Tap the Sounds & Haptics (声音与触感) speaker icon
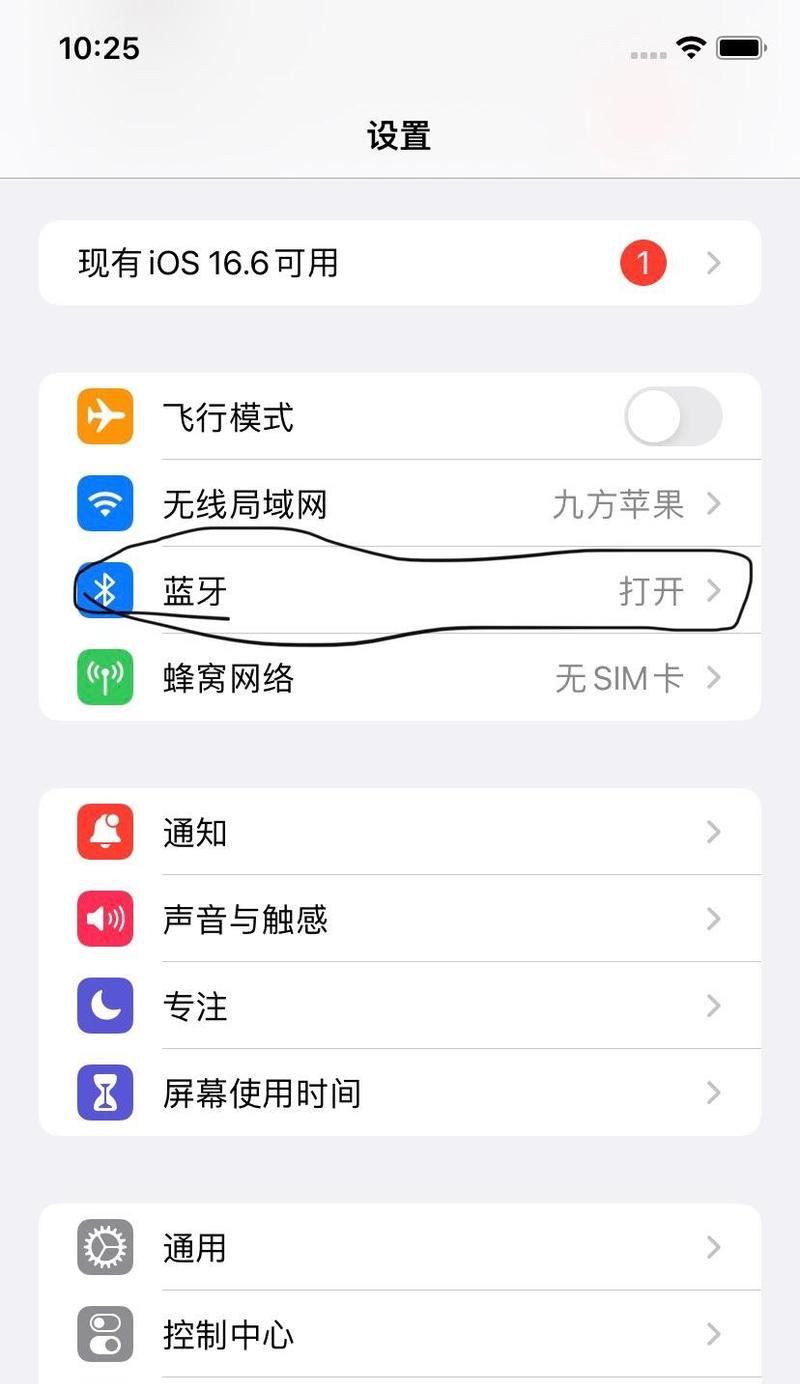The height and width of the screenshot is (1384, 800). tap(104, 920)
